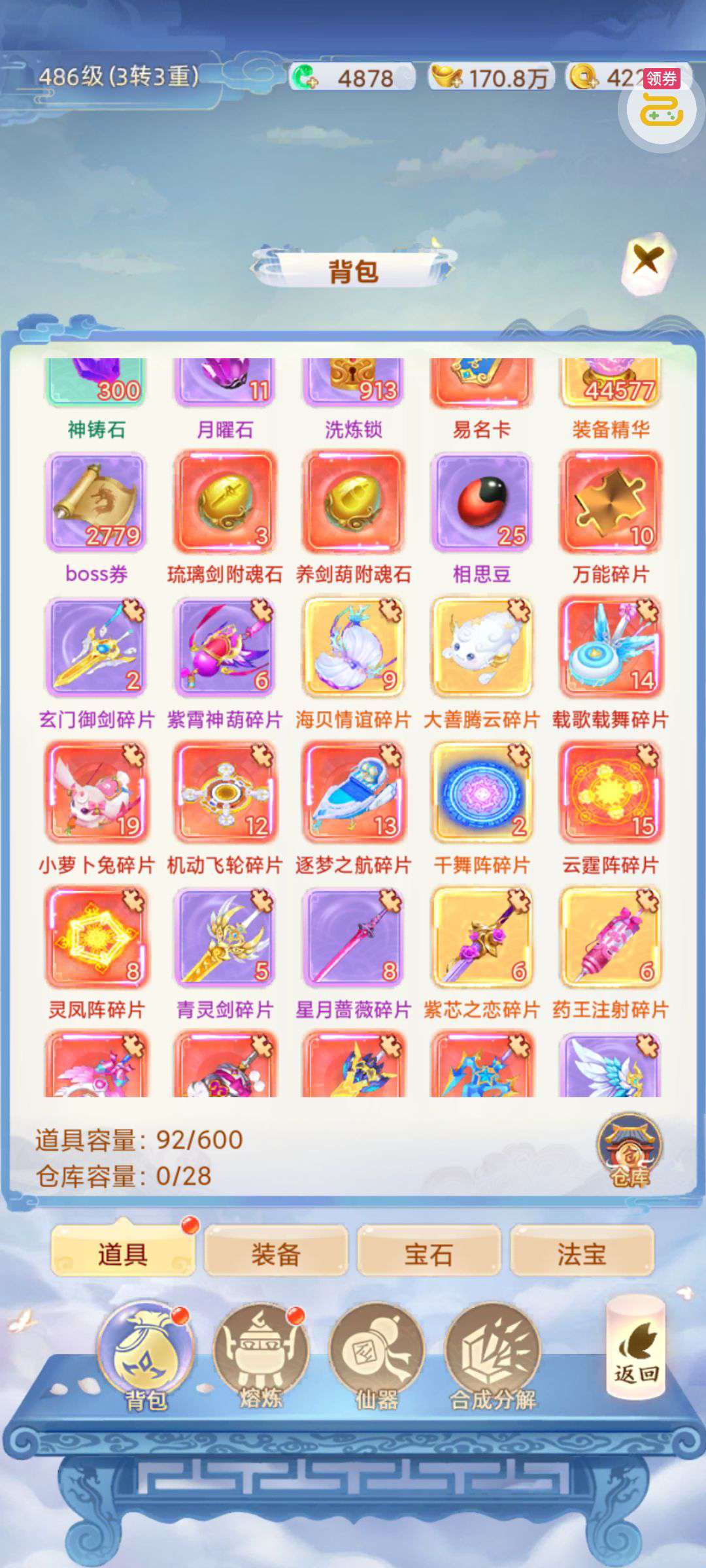Add jade currency via the plus icon
This screenshot has width=706, height=1568.
click(305, 78)
